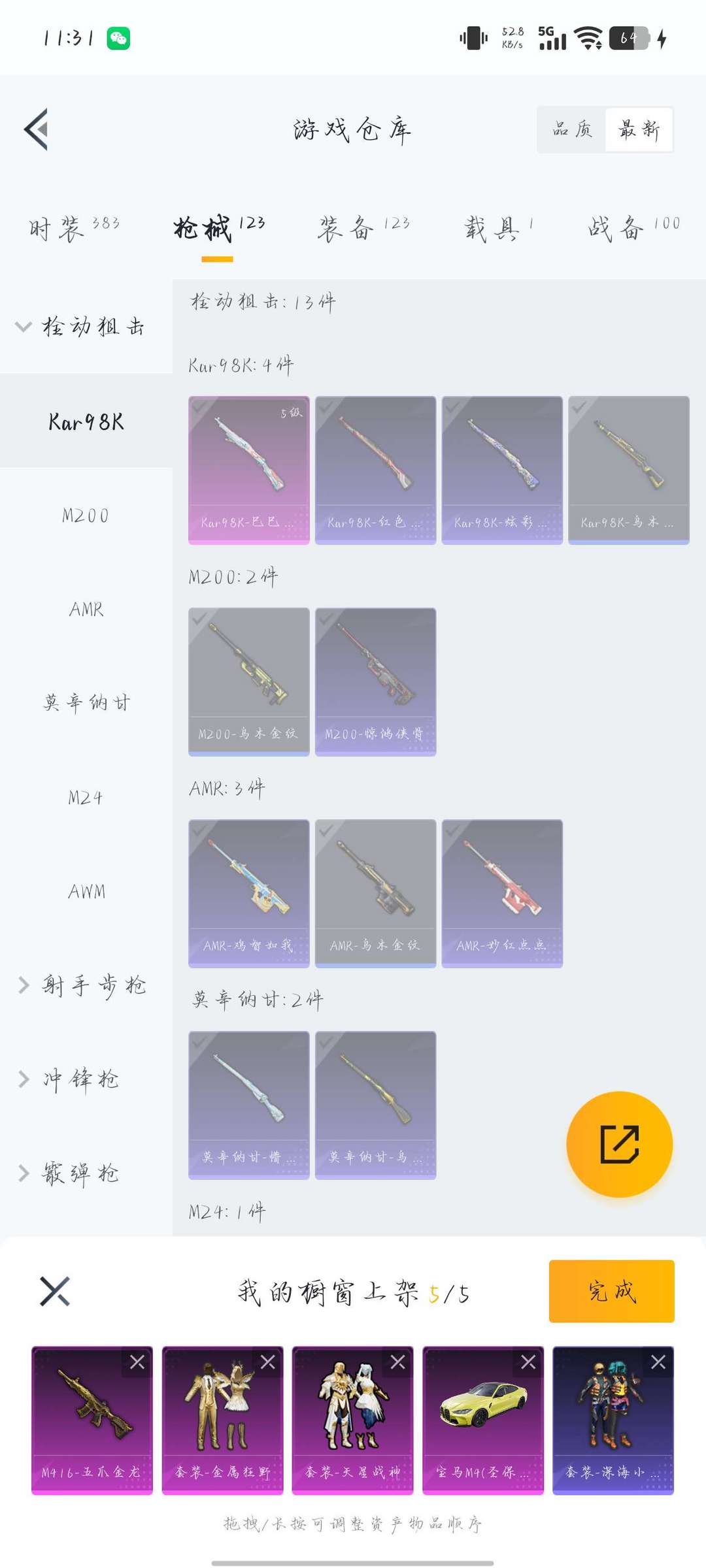Confirm showcase with 完成
The height and width of the screenshot is (1568, 706).
coord(611,1291)
